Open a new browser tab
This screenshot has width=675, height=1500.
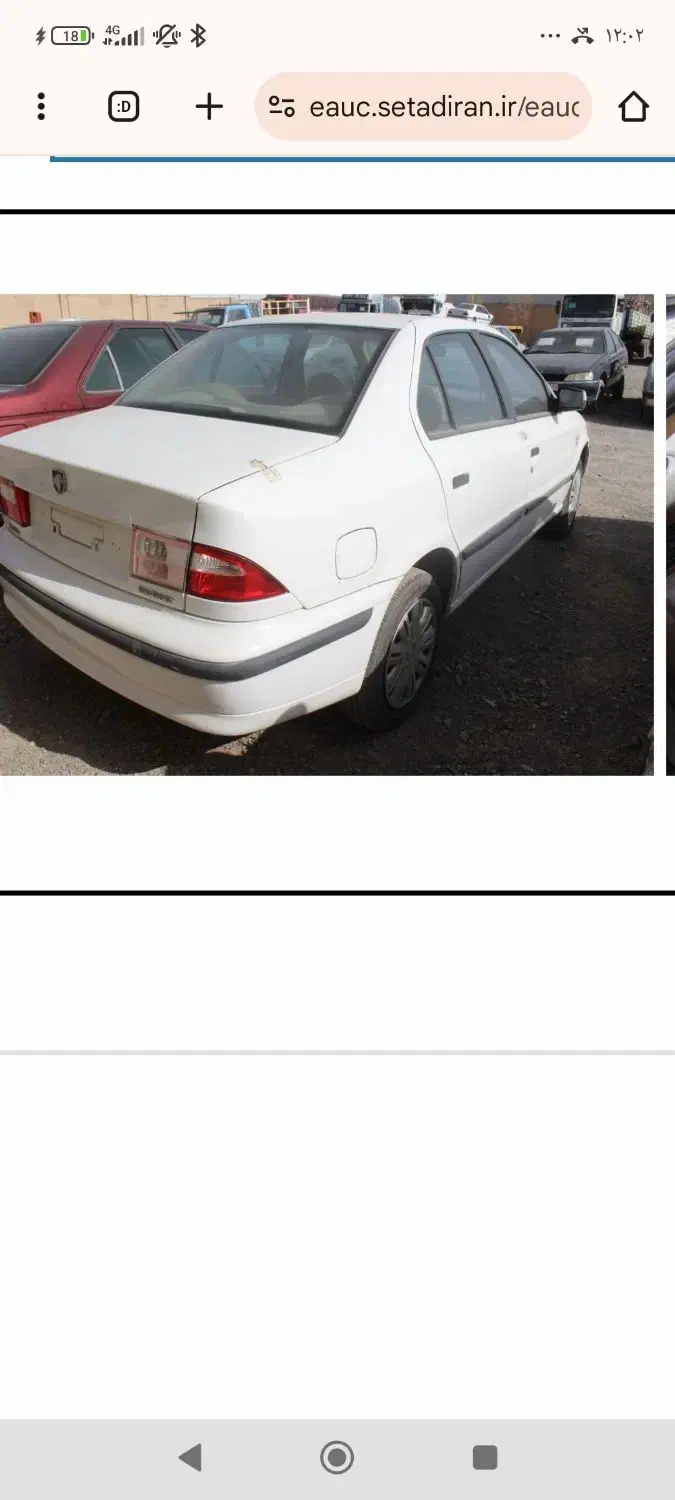[209, 106]
